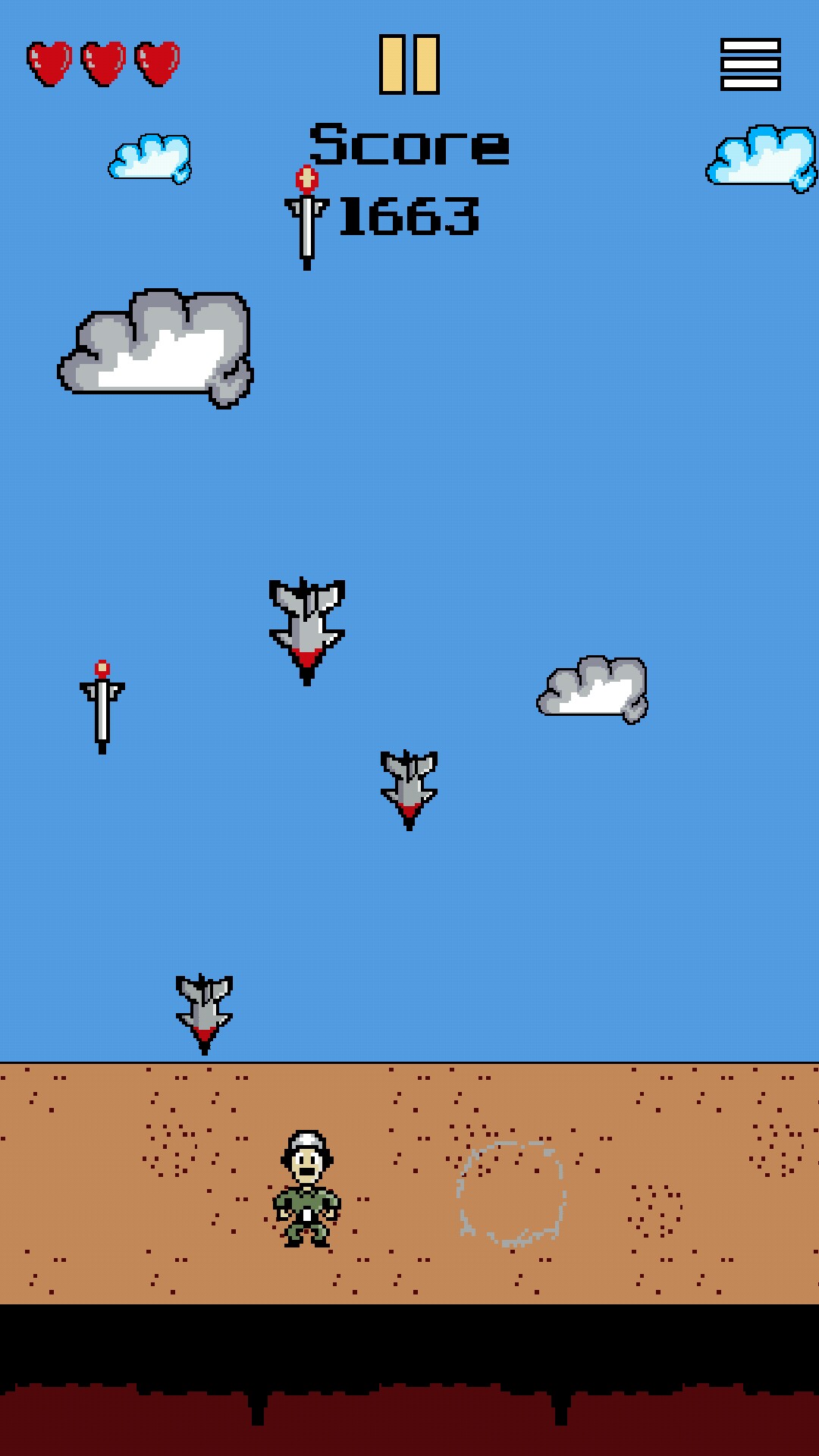Tap the pause icon at top center
This screenshot has width=819, height=1456.
click(x=408, y=64)
